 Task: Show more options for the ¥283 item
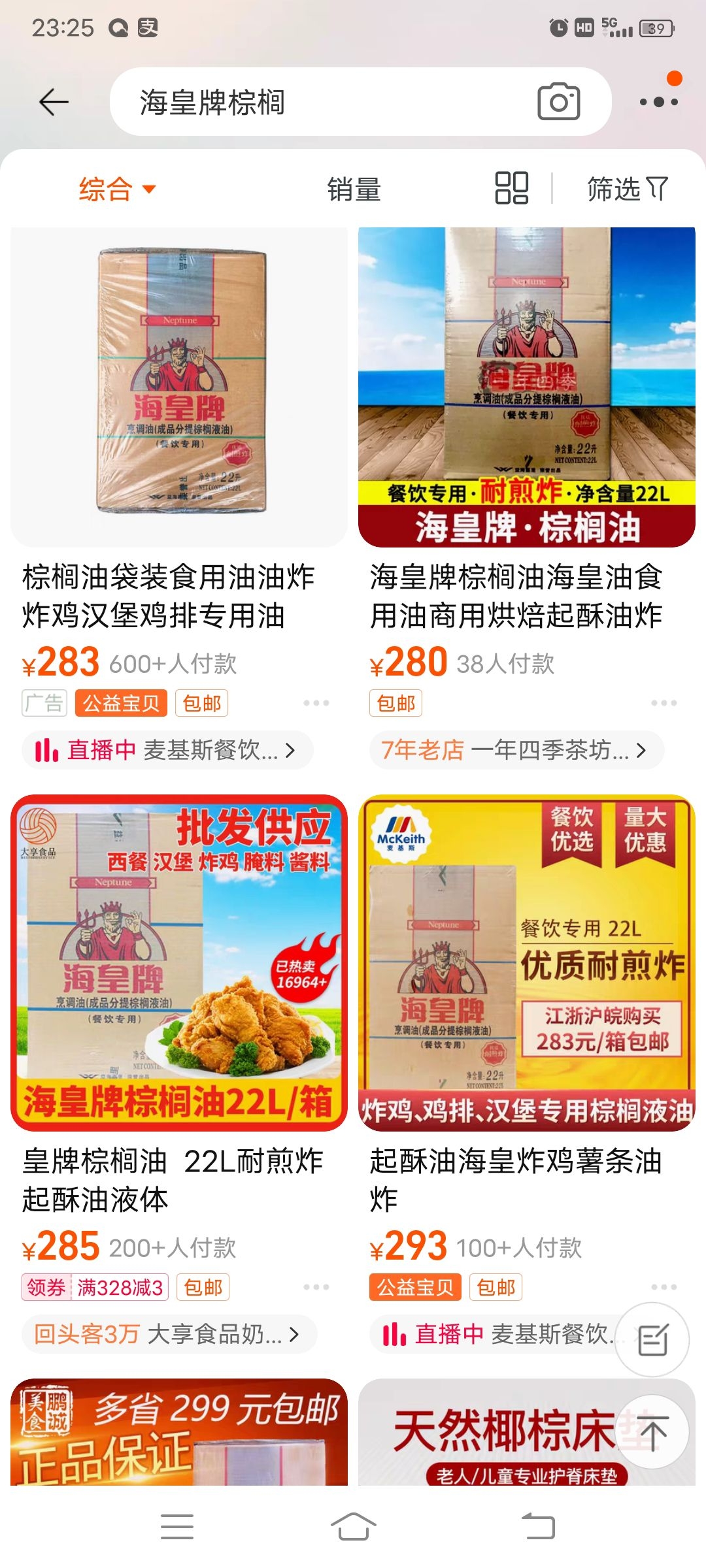pyautogui.click(x=316, y=703)
